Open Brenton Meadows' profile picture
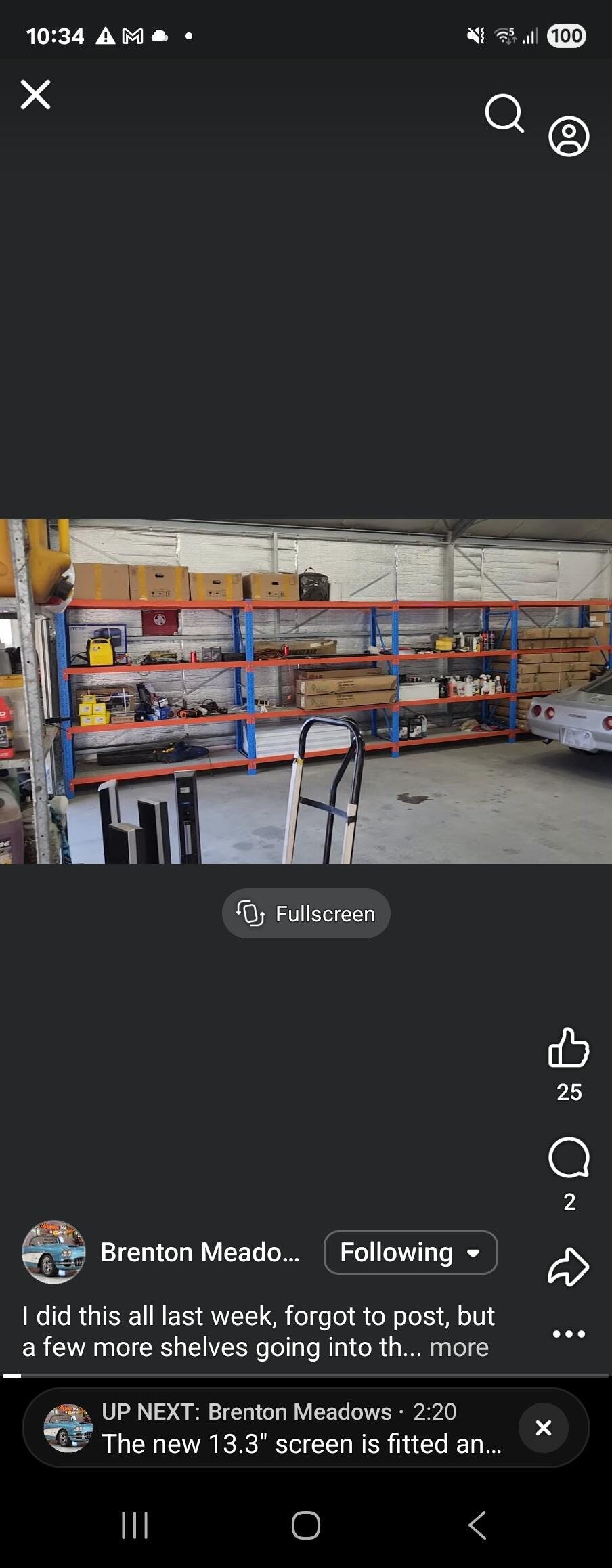The width and height of the screenshot is (612, 1568). 54,1253
